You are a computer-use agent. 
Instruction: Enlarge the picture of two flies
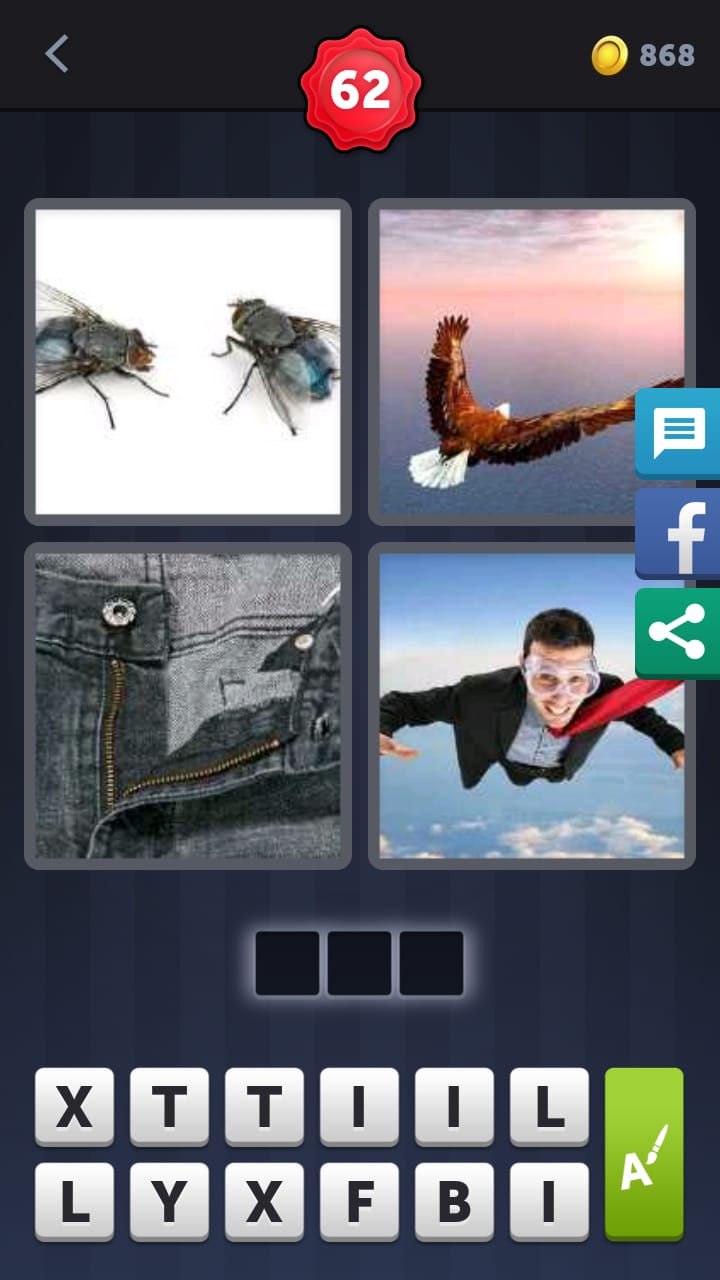click(188, 361)
